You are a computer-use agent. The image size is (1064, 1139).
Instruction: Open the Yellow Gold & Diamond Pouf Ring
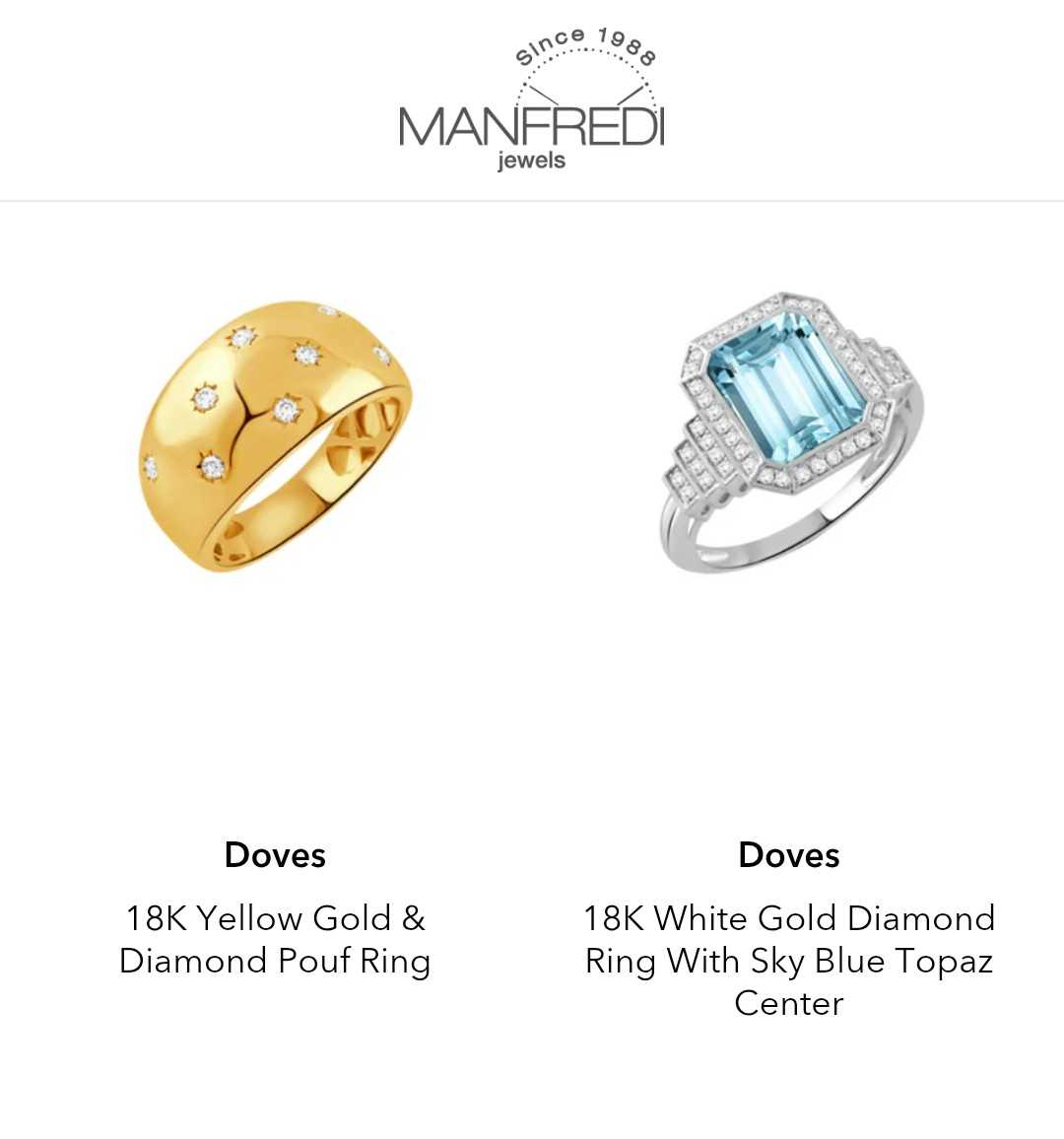275,438
